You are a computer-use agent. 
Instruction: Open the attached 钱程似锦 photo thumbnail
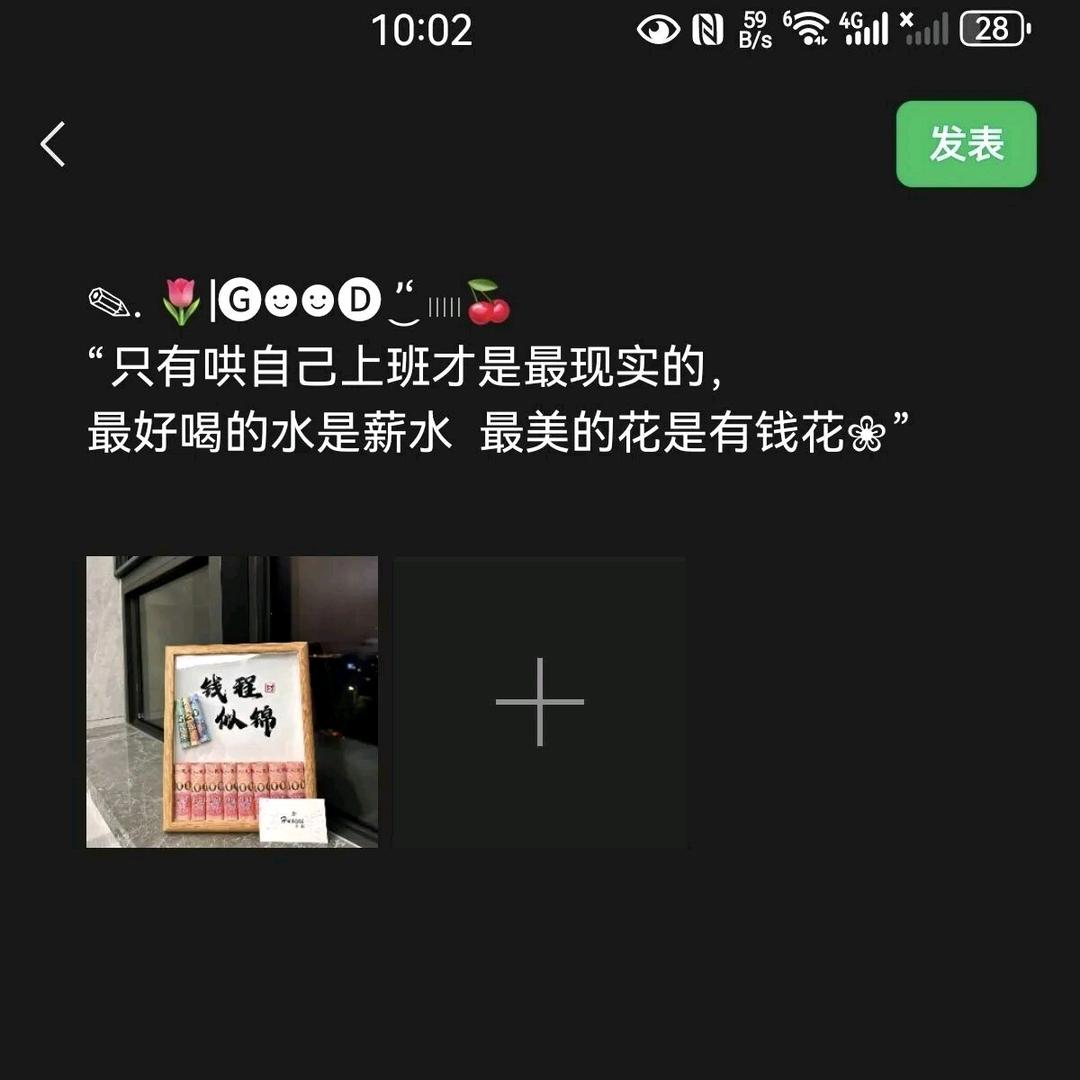point(232,702)
